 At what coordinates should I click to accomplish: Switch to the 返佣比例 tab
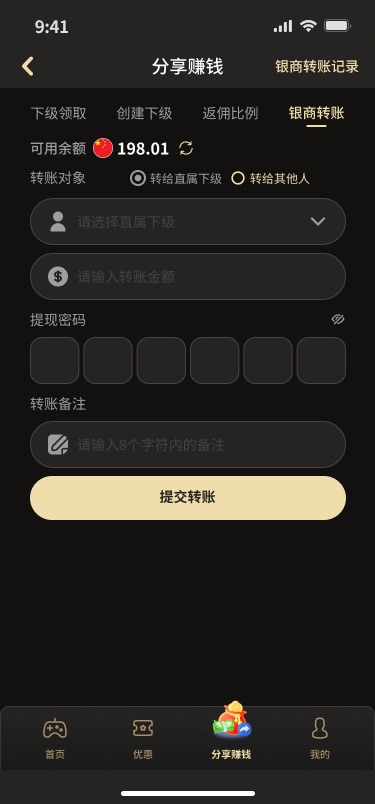pyautogui.click(x=230, y=113)
